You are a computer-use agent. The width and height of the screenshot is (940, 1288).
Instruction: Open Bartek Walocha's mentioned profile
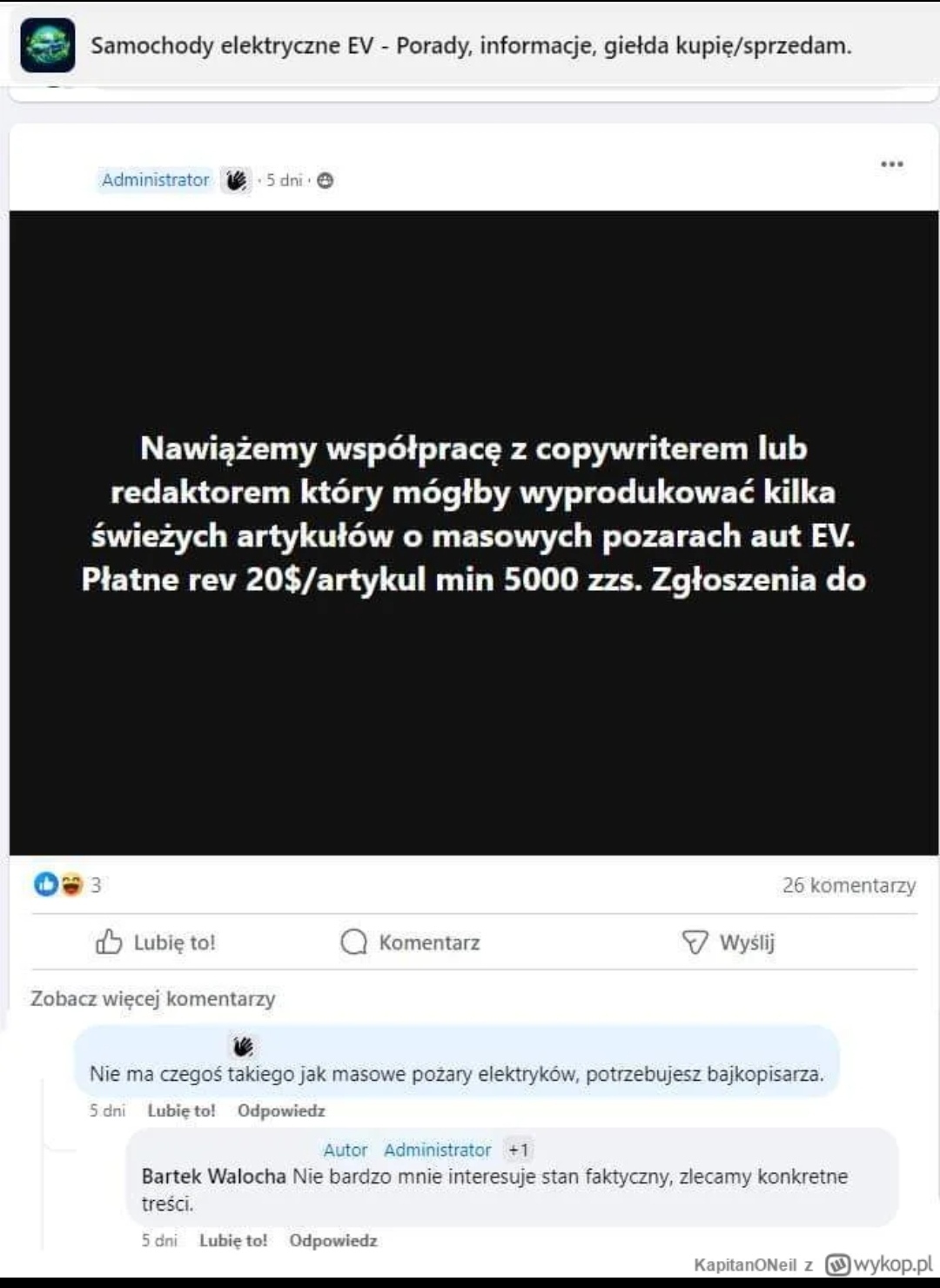coord(213,1177)
